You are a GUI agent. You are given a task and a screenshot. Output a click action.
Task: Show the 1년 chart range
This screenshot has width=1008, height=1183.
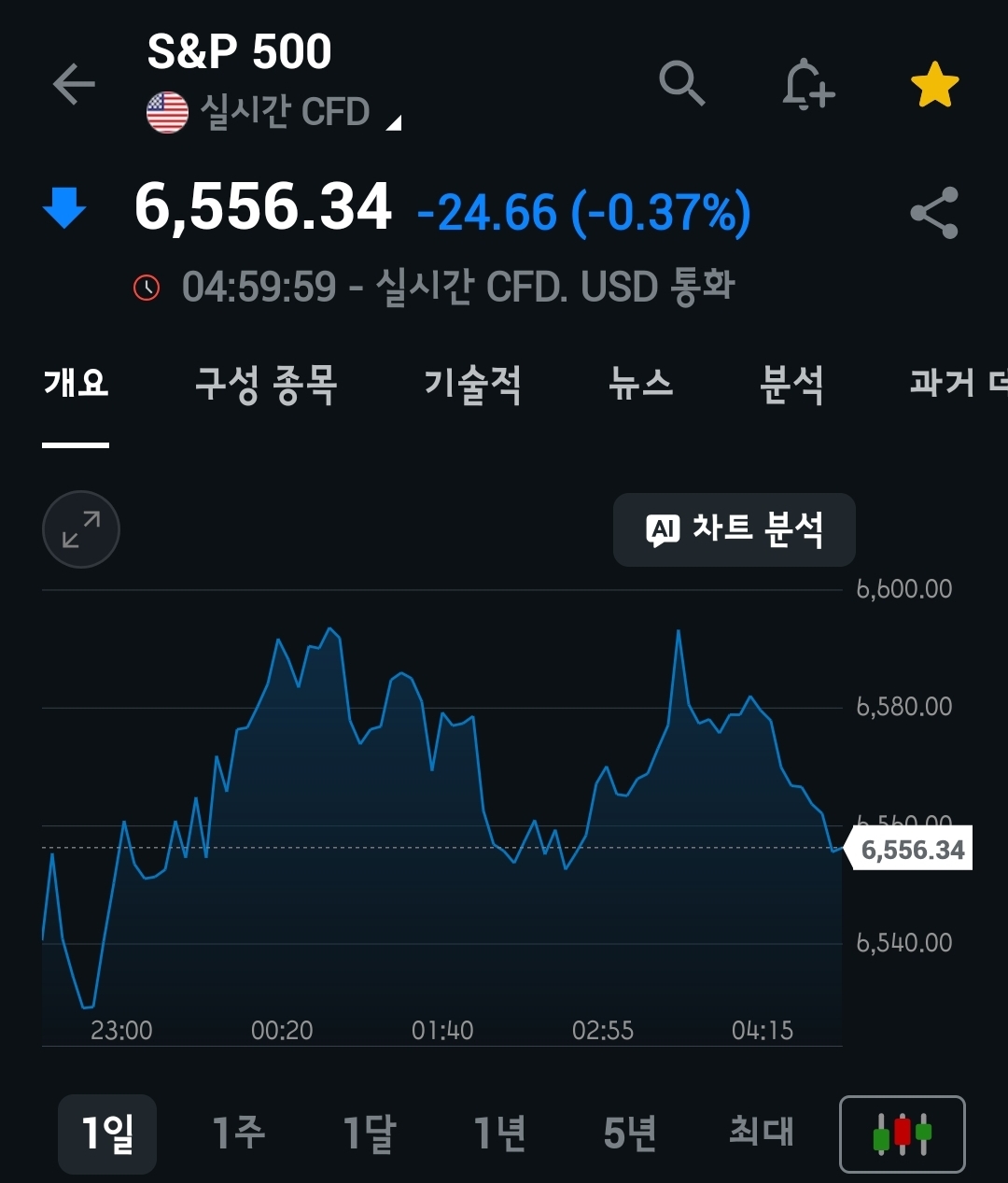click(x=499, y=1134)
